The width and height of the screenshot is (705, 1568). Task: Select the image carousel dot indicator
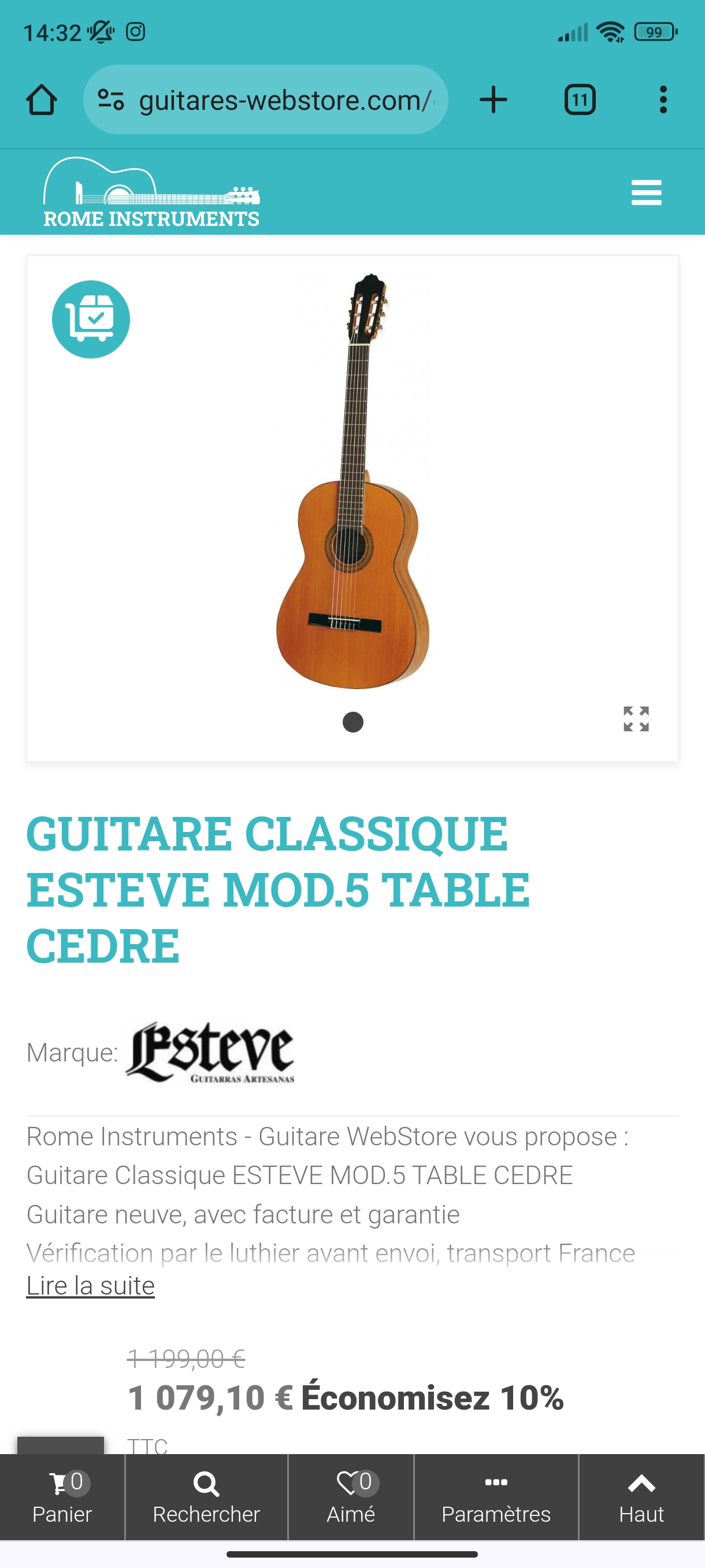(x=353, y=722)
